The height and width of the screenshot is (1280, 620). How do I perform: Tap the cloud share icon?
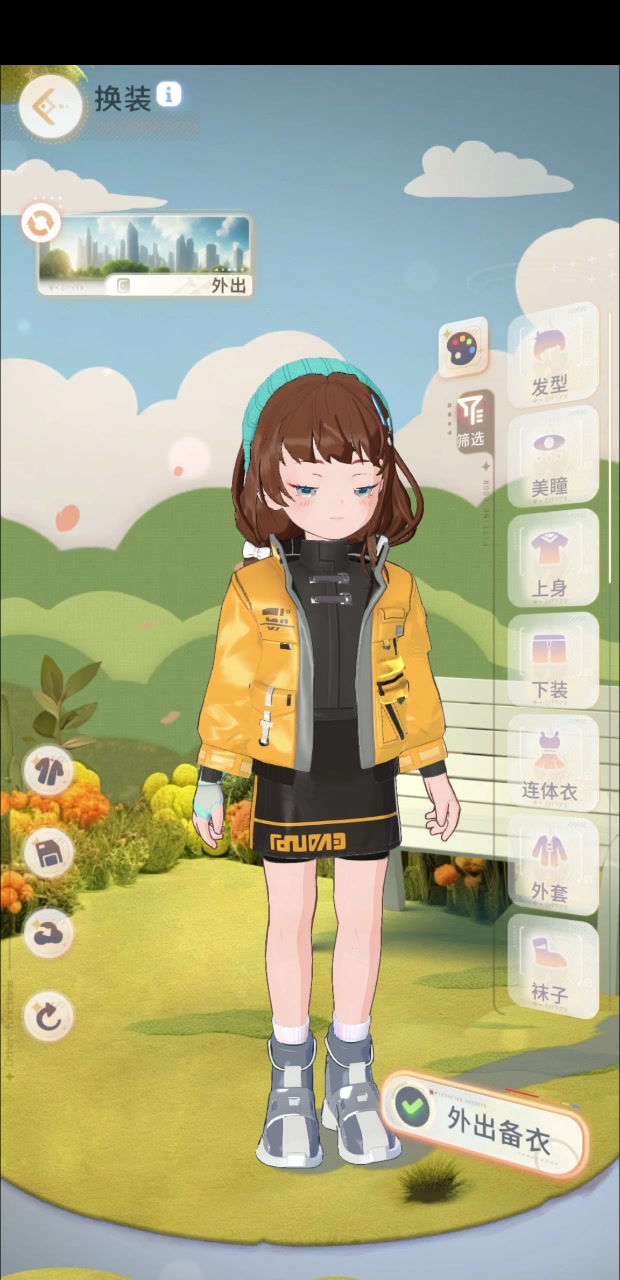pyautogui.click(x=49, y=934)
